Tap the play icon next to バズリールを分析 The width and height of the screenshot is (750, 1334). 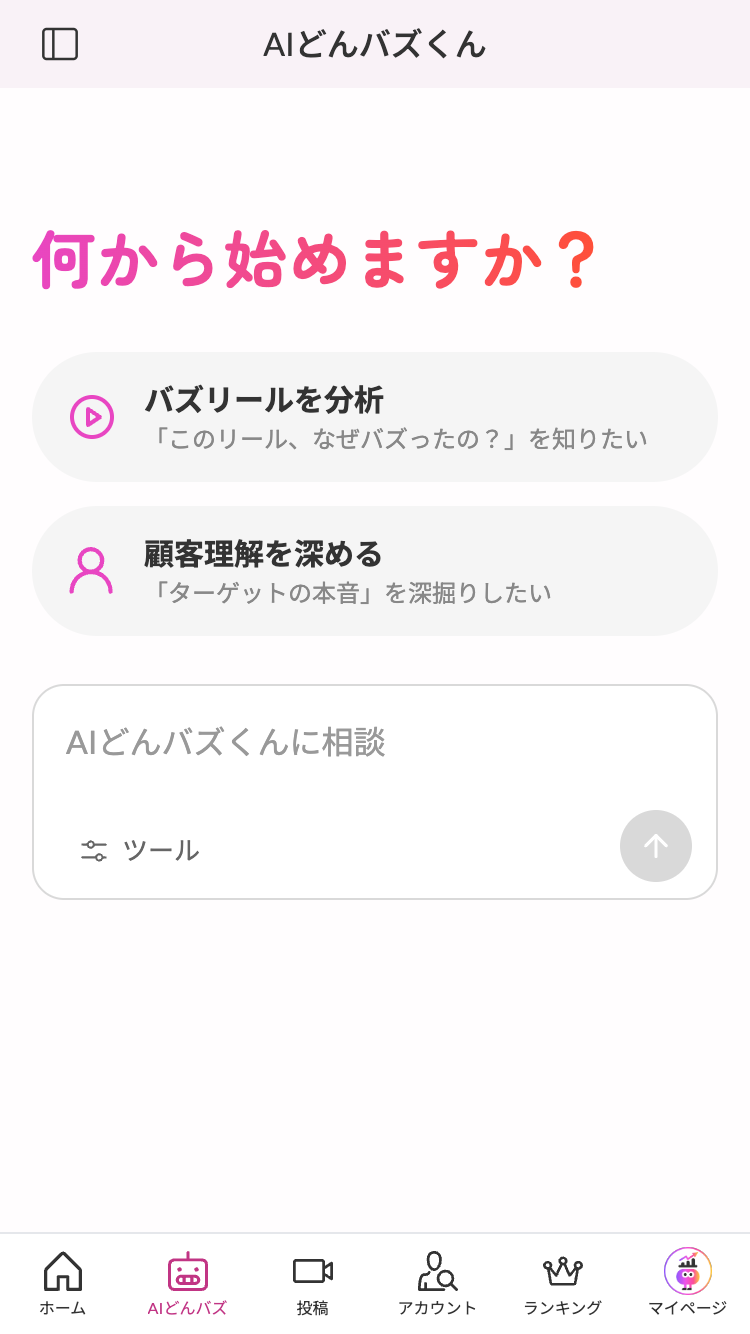pos(92,416)
